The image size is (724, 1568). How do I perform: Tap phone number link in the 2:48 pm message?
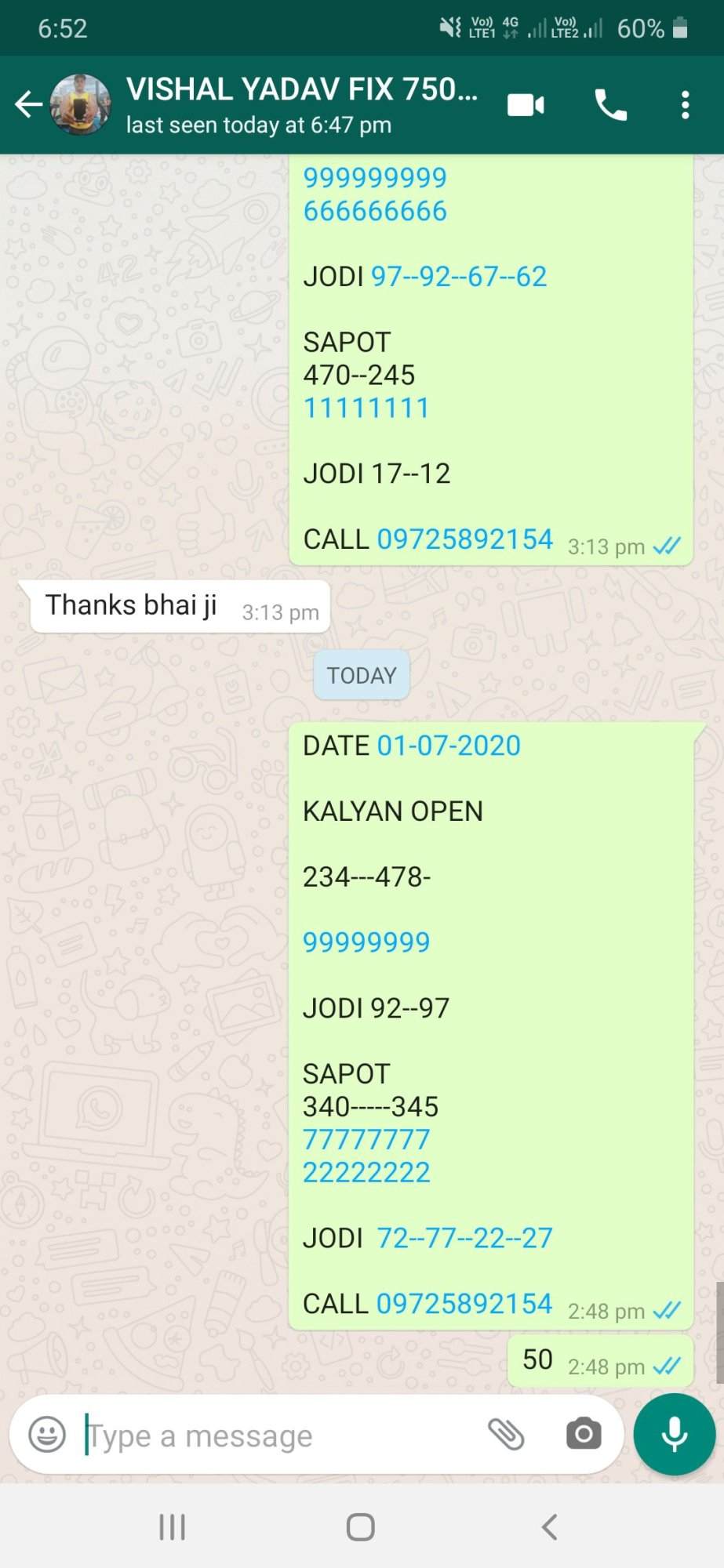[464, 1304]
